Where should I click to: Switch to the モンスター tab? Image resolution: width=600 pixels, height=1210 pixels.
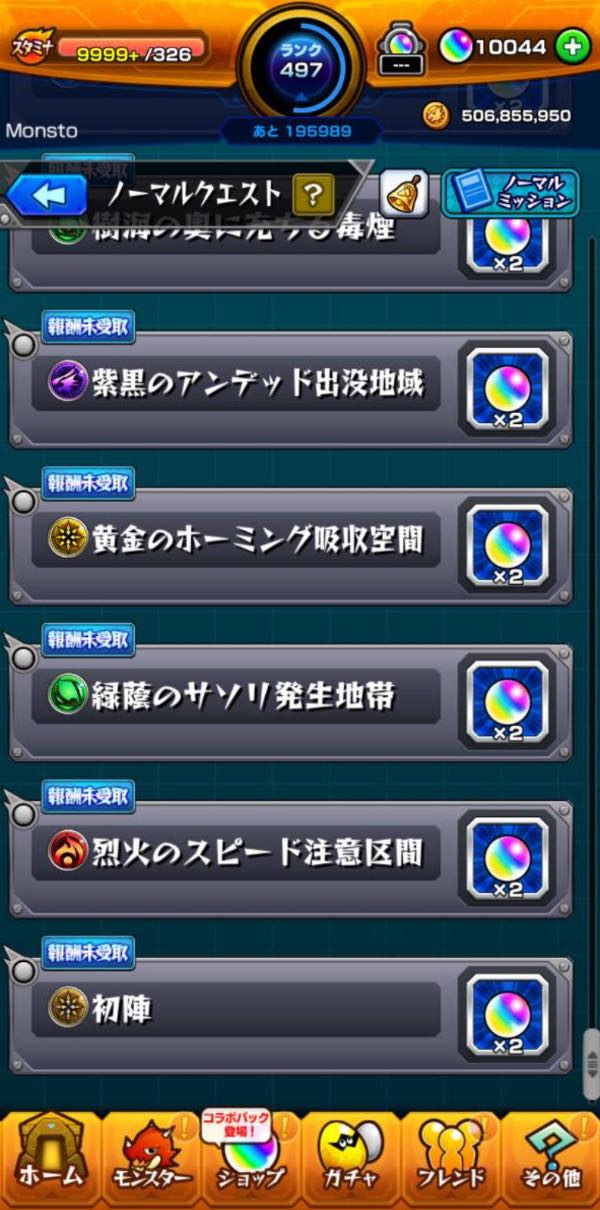point(150,1160)
